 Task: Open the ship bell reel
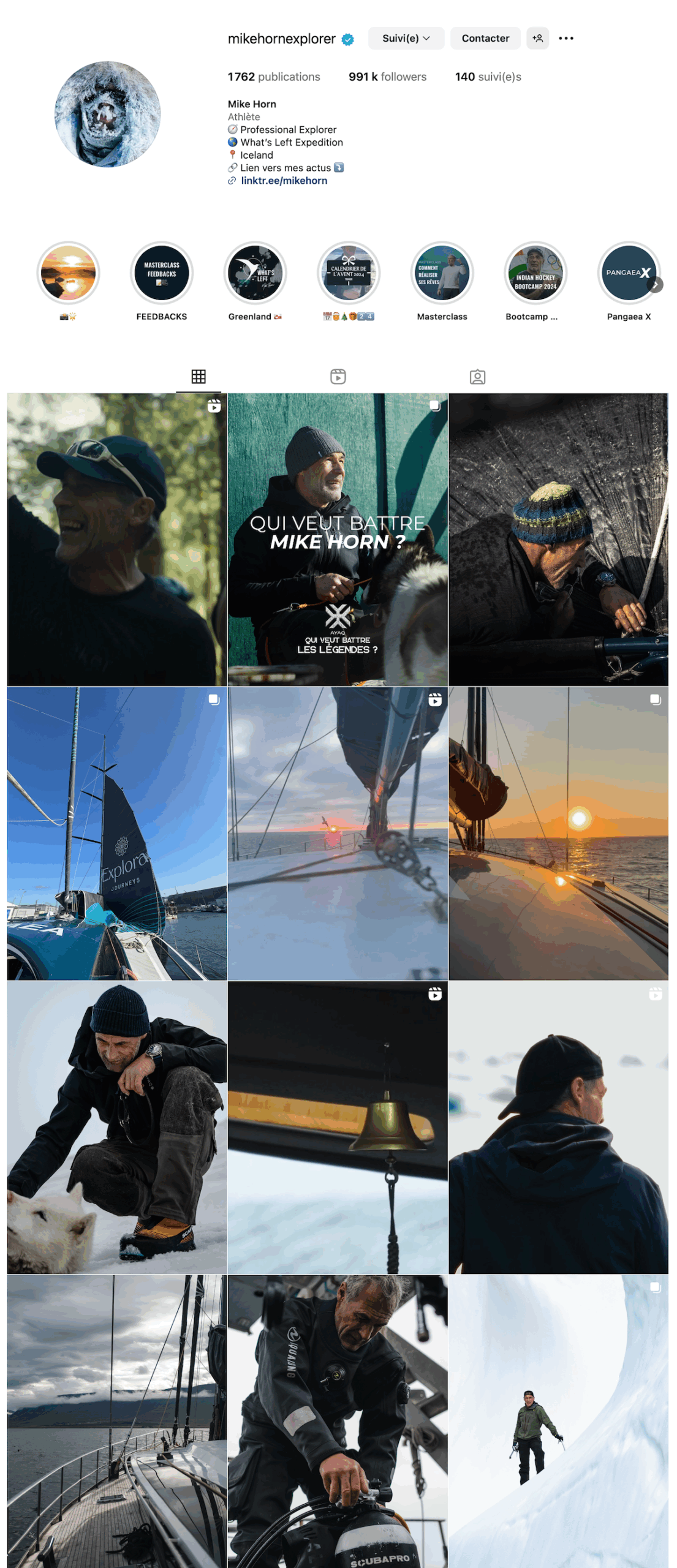338,1127
